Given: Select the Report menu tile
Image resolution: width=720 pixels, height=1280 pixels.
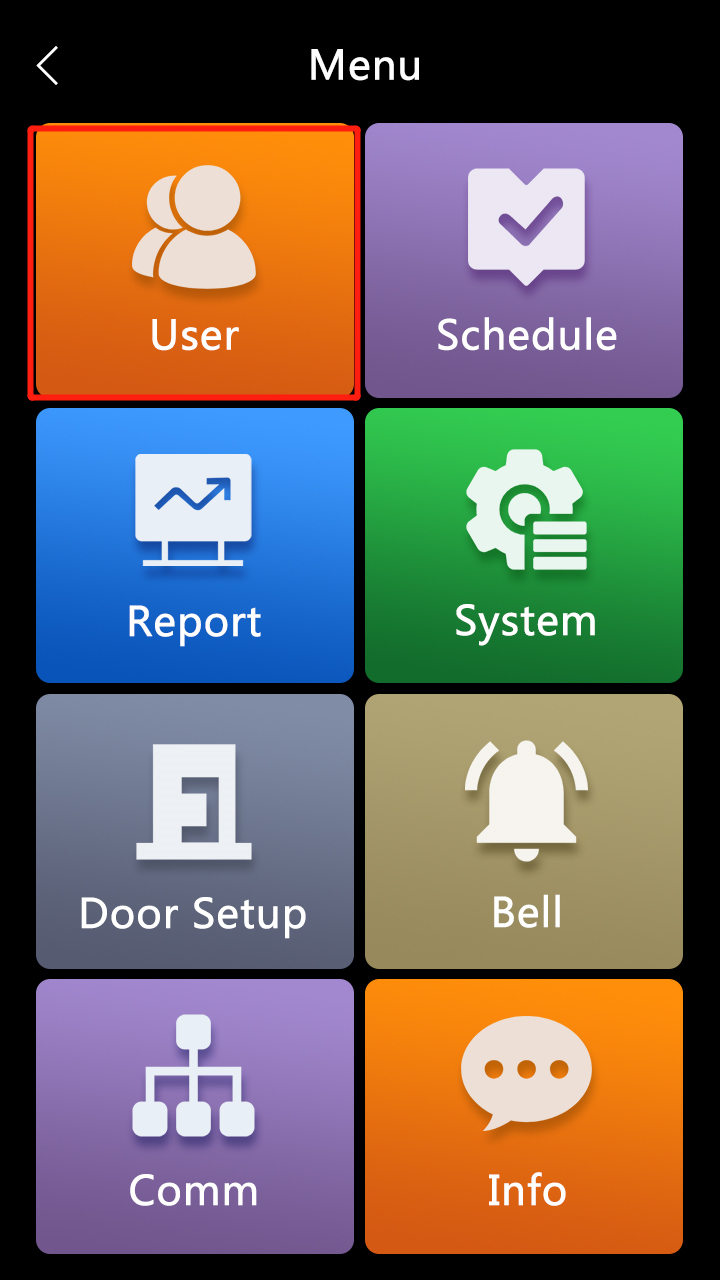Looking at the screenshot, I should pyautogui.click(x=195, y=545).
